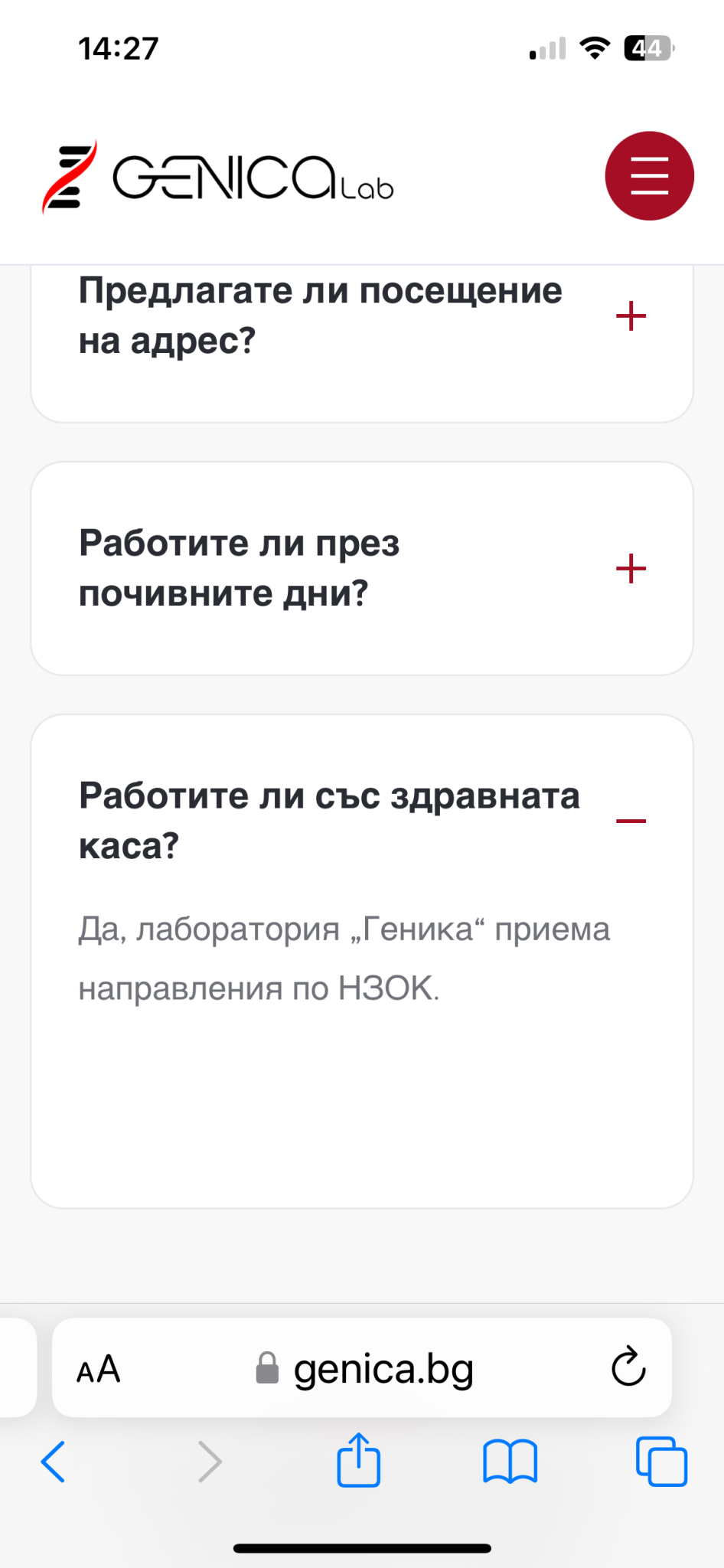Go back to the previous page
This screenshot has height=1568, width=724.
pos(53,1462)
